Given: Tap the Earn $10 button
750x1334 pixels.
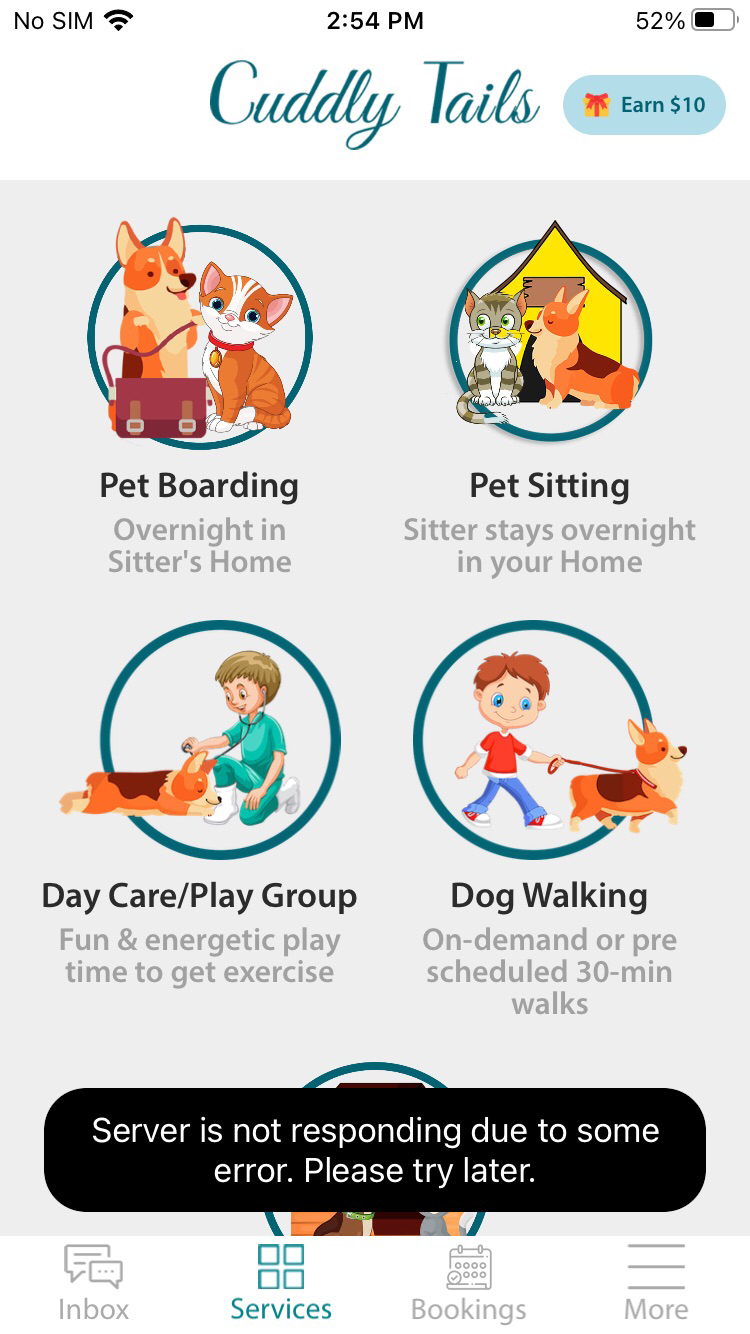Looking at the screenshot, I should point(644,105).
